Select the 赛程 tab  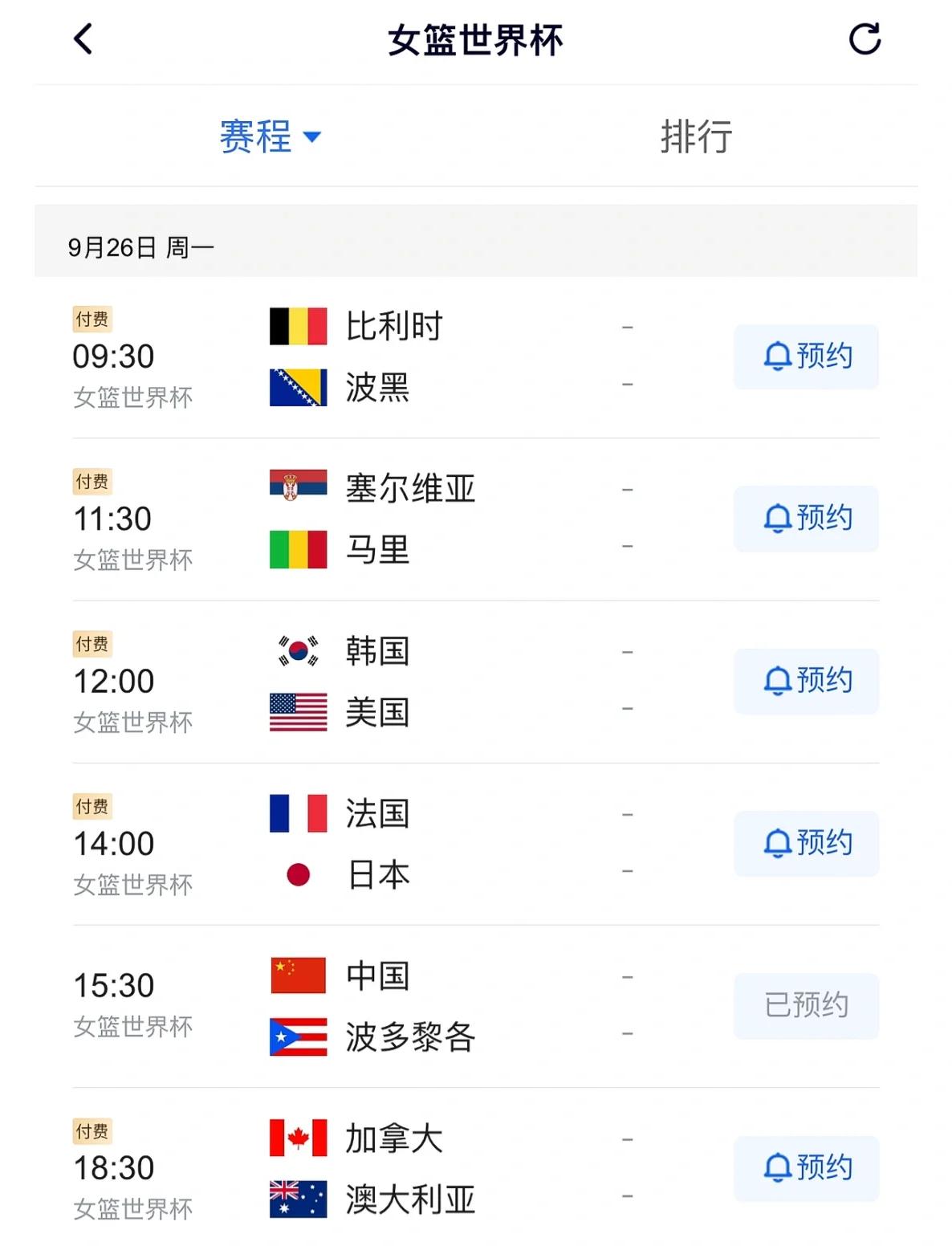[x=257, y=136]
